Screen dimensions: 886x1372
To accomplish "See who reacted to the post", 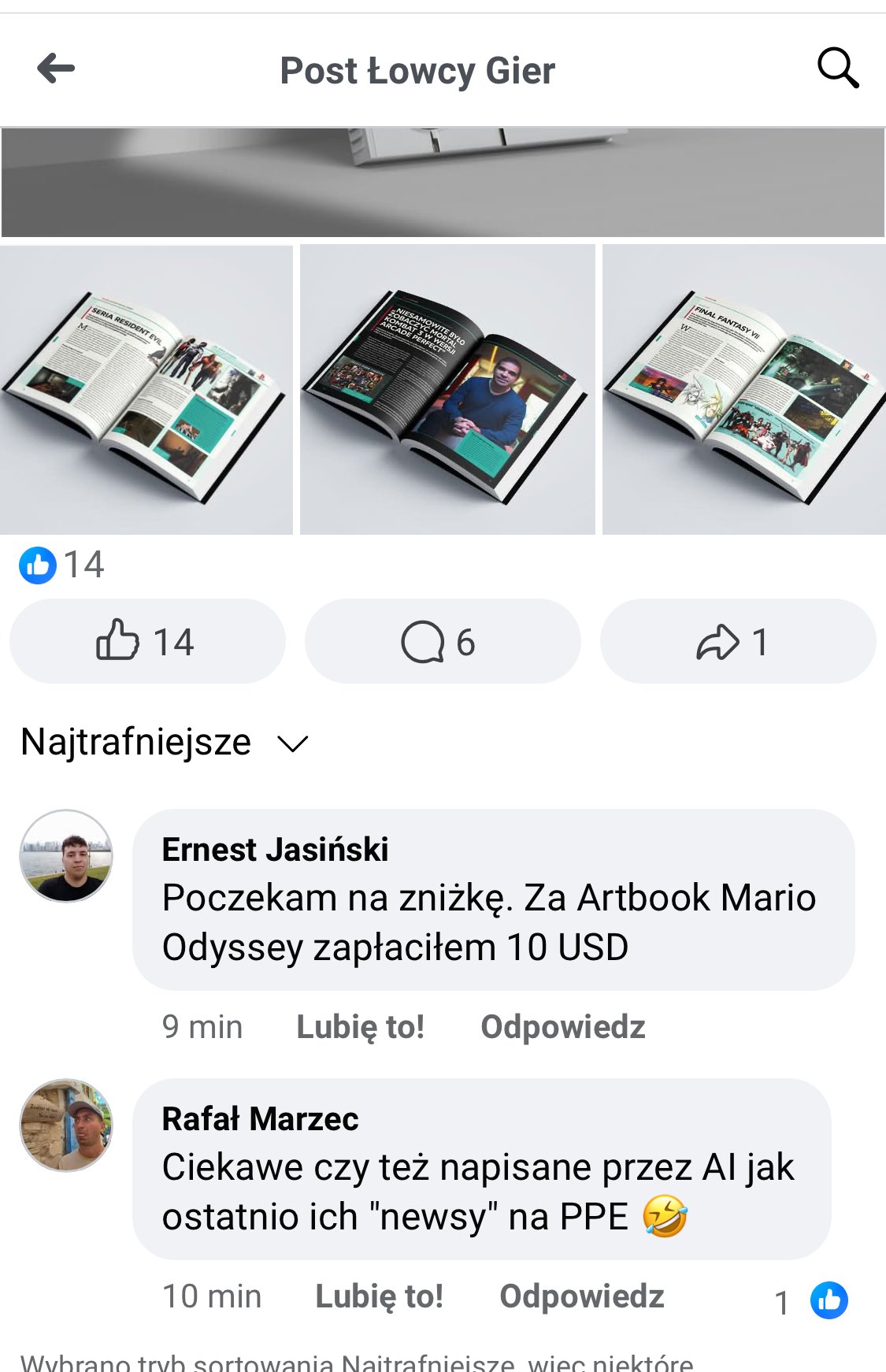I will [x=61, y=565].
